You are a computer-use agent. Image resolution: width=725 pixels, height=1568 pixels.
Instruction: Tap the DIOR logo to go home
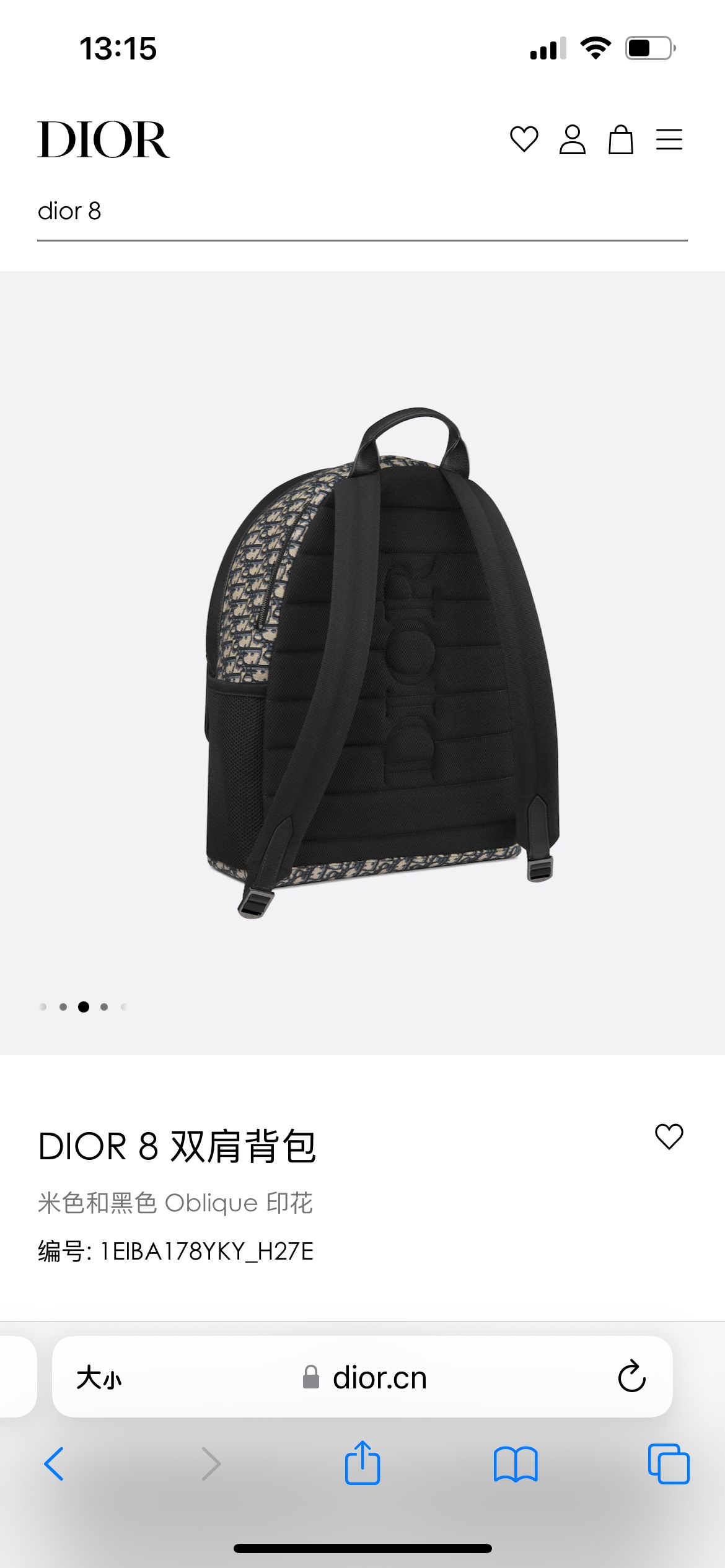(x=103, y=140)
